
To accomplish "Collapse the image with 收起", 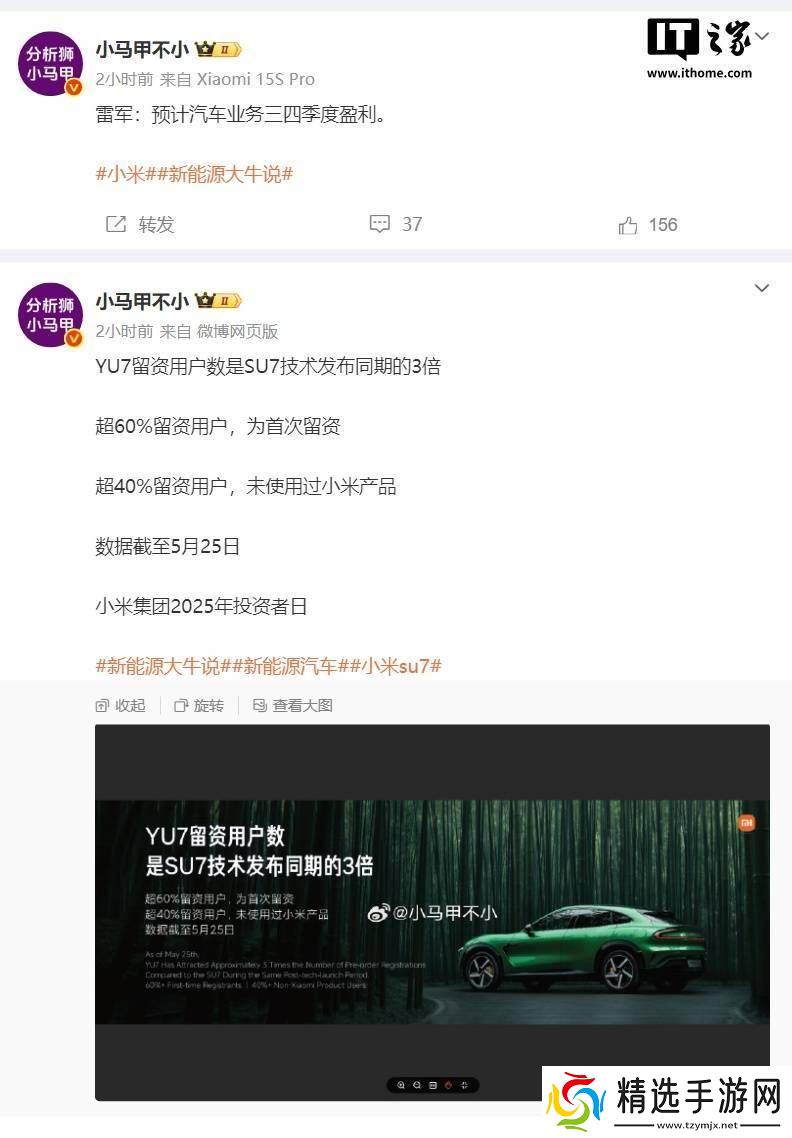I will 120,705.
